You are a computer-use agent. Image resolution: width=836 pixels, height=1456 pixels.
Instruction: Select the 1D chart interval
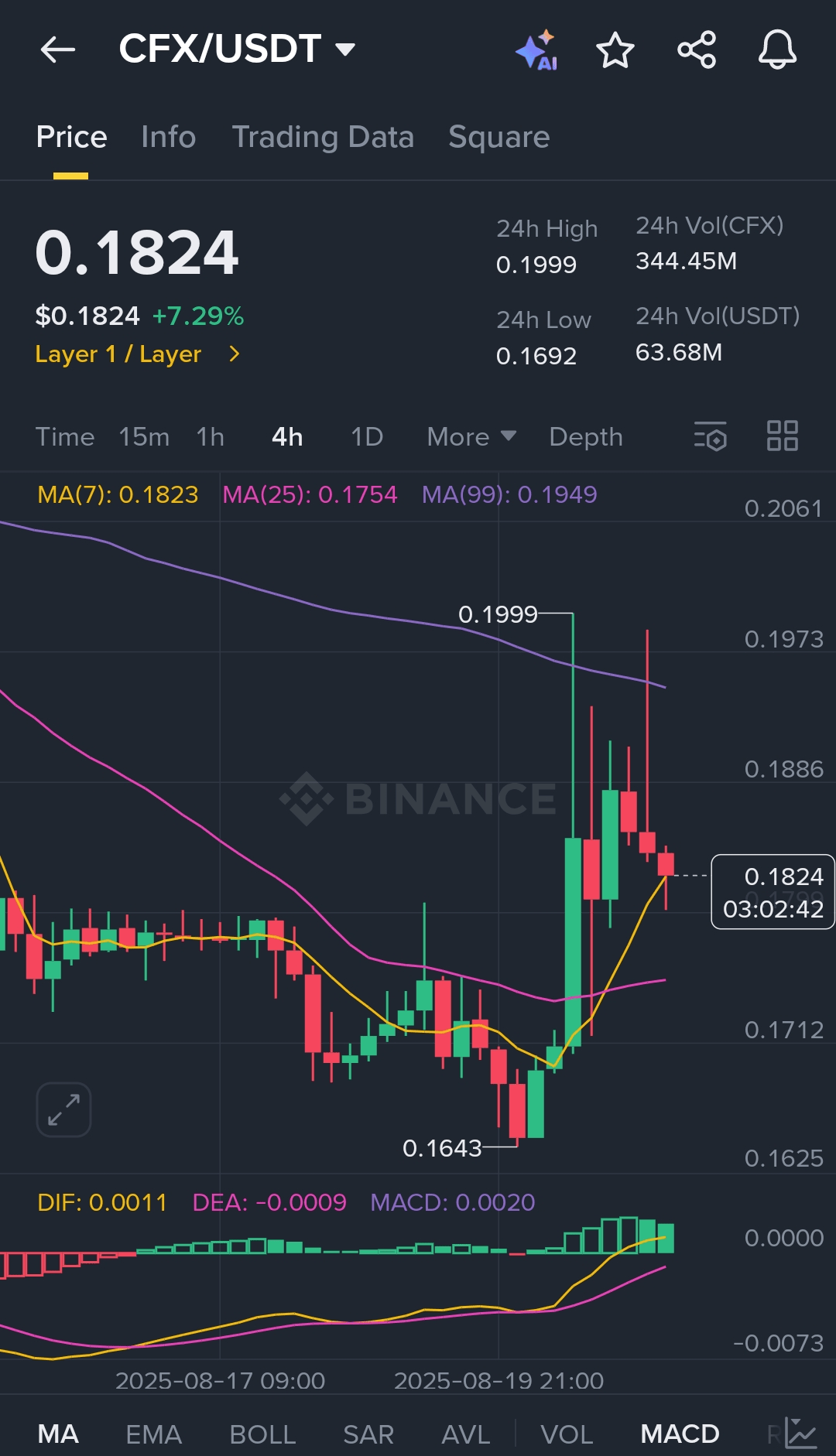[x=367, y=437]
